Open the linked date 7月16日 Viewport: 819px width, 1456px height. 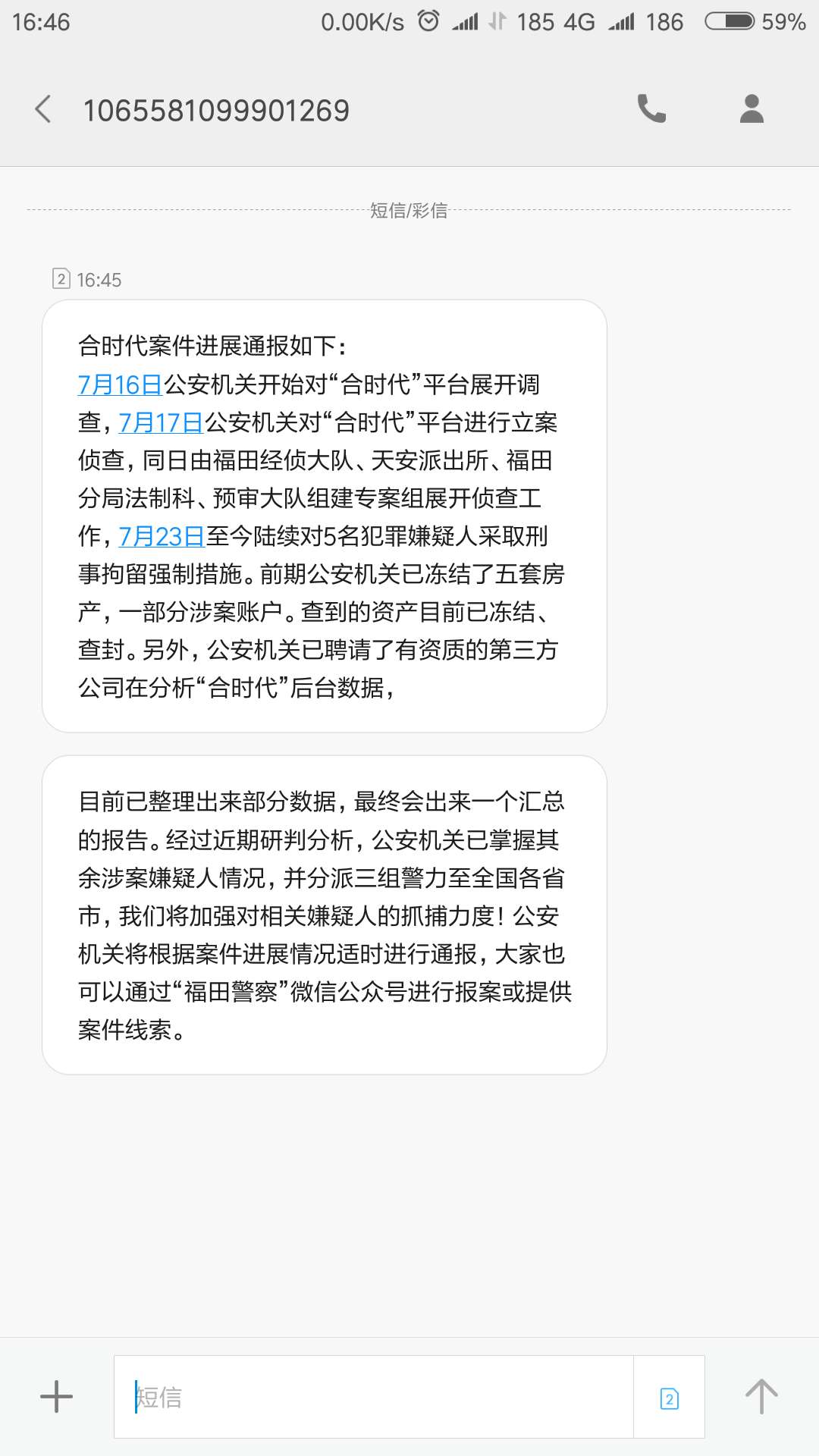(120, 384)
